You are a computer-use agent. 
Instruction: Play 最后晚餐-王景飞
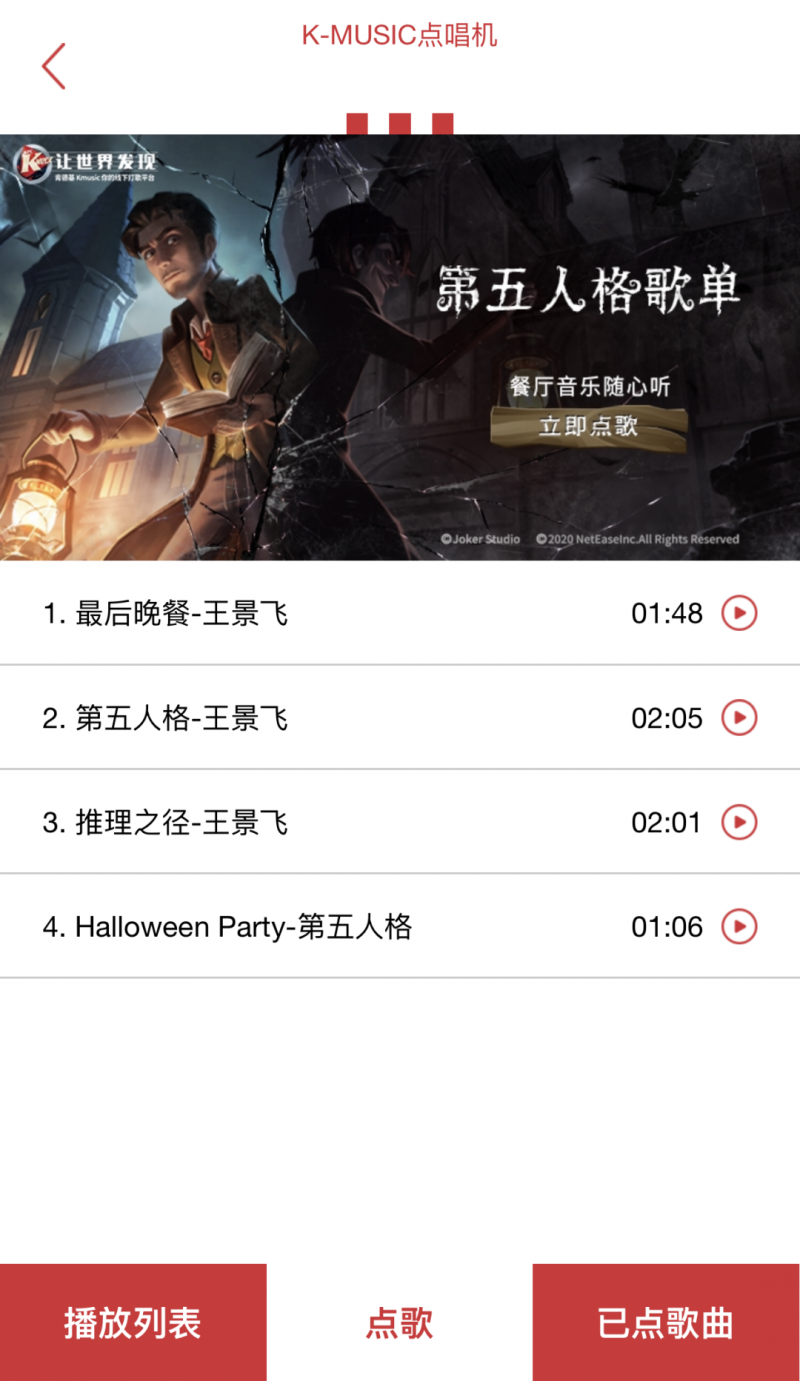point(739,613)
